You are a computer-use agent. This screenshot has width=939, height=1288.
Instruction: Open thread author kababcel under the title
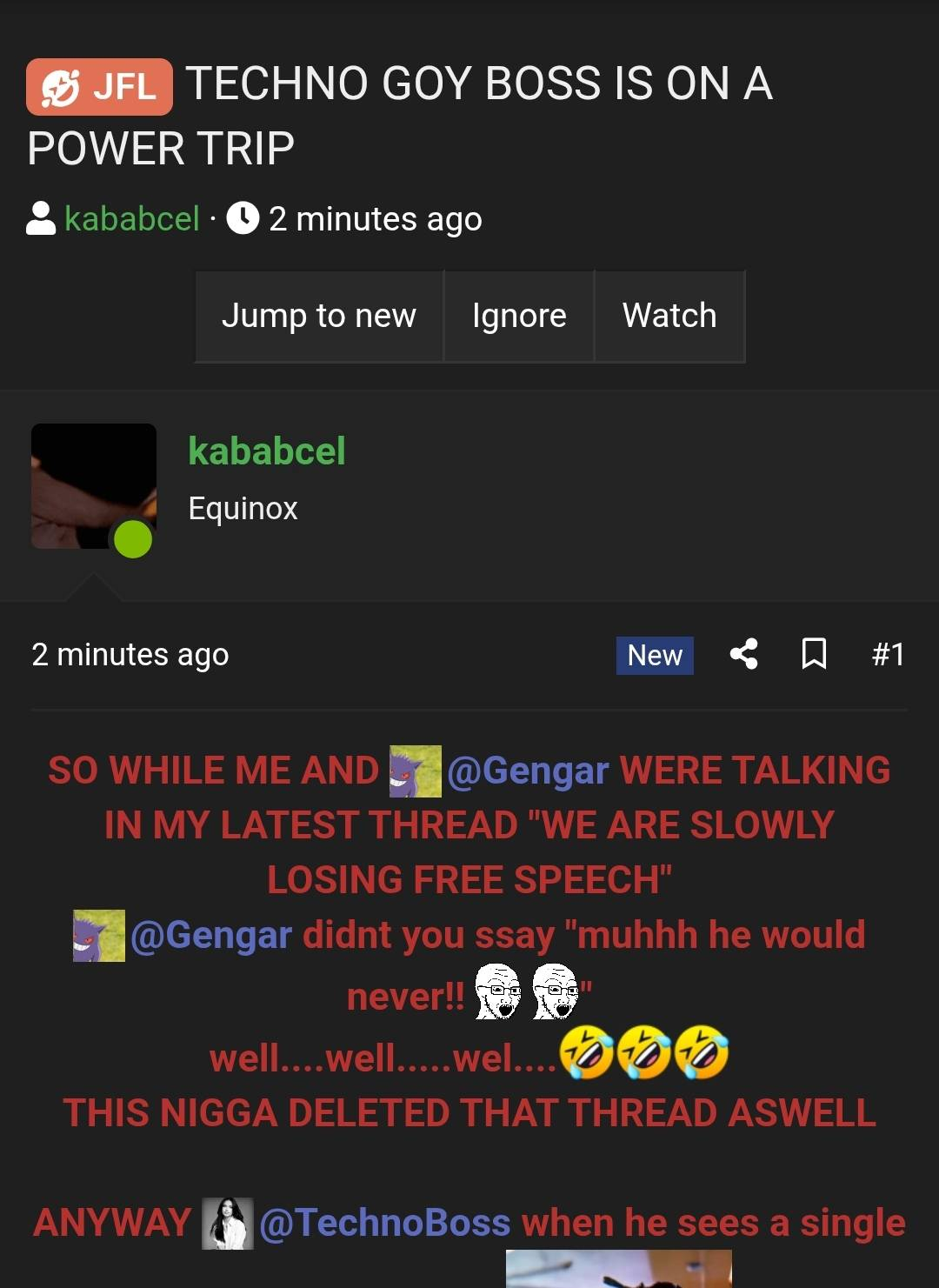pos(132,219)
